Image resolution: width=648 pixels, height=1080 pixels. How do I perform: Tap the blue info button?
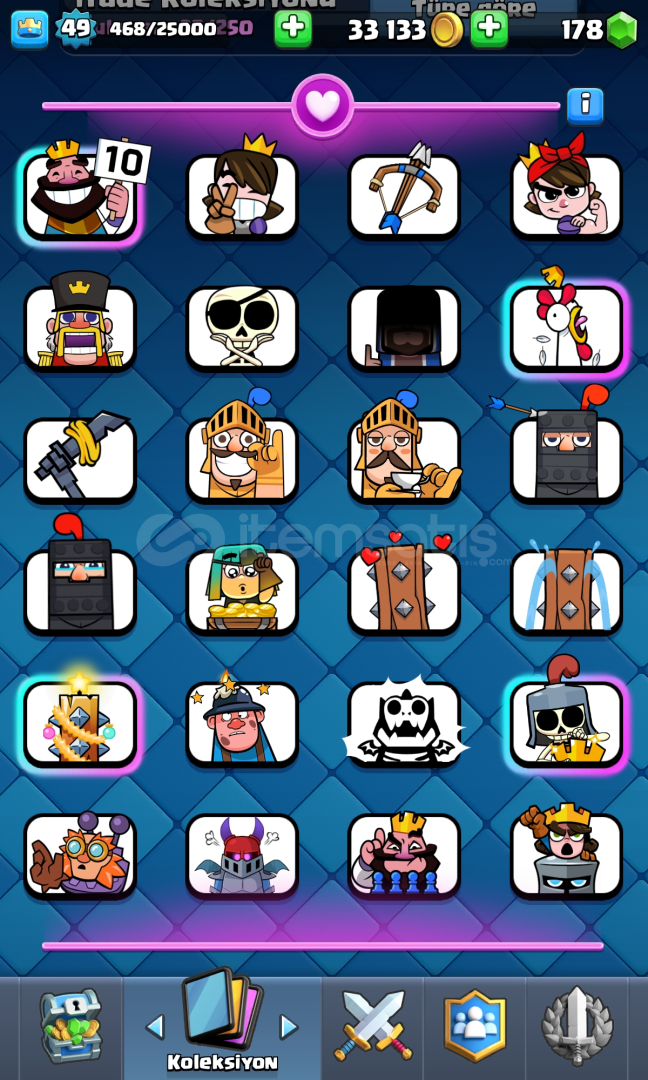tap(585, 106)
